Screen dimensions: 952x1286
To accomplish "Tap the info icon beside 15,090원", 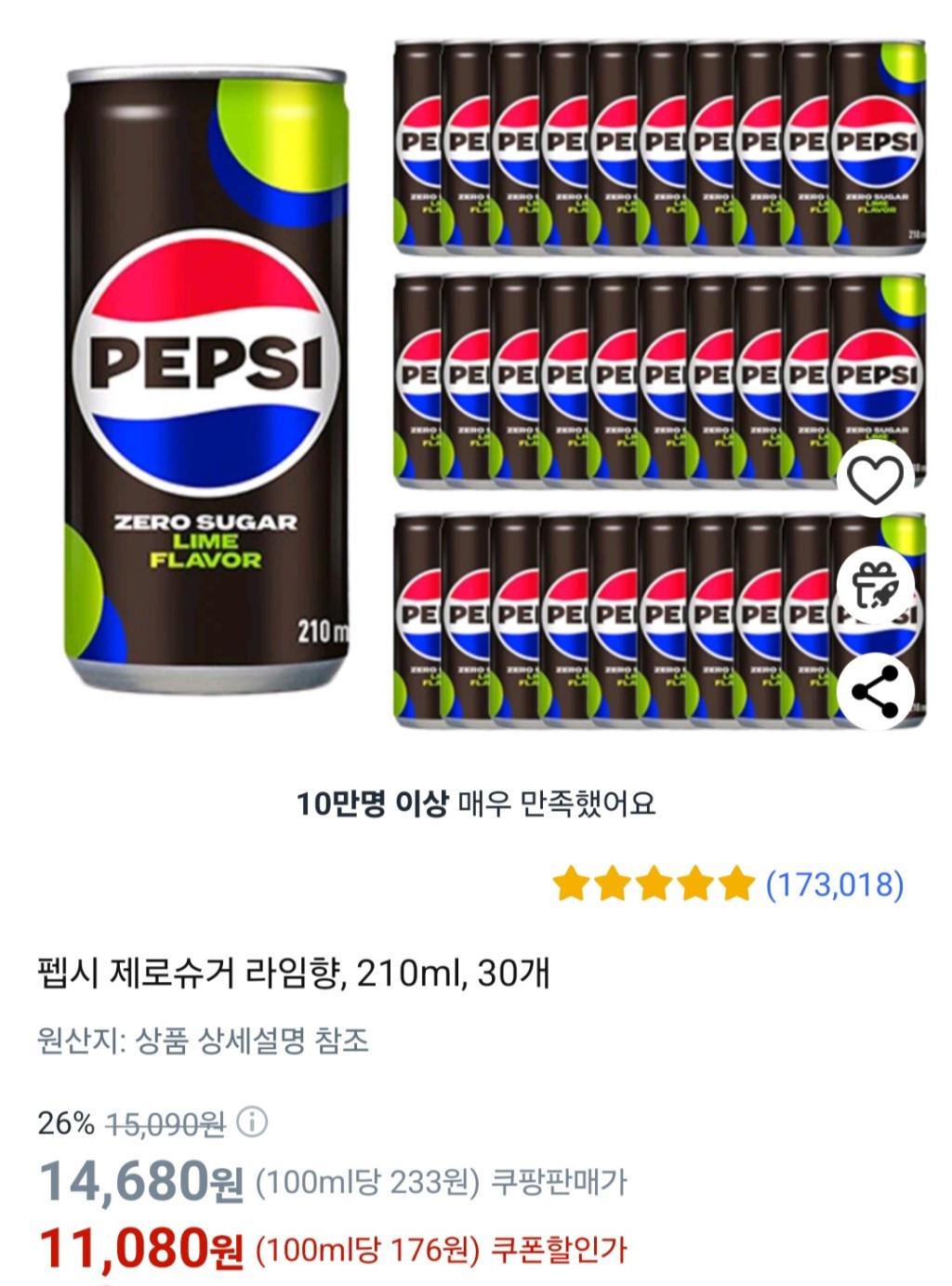I will [252, 1122].
